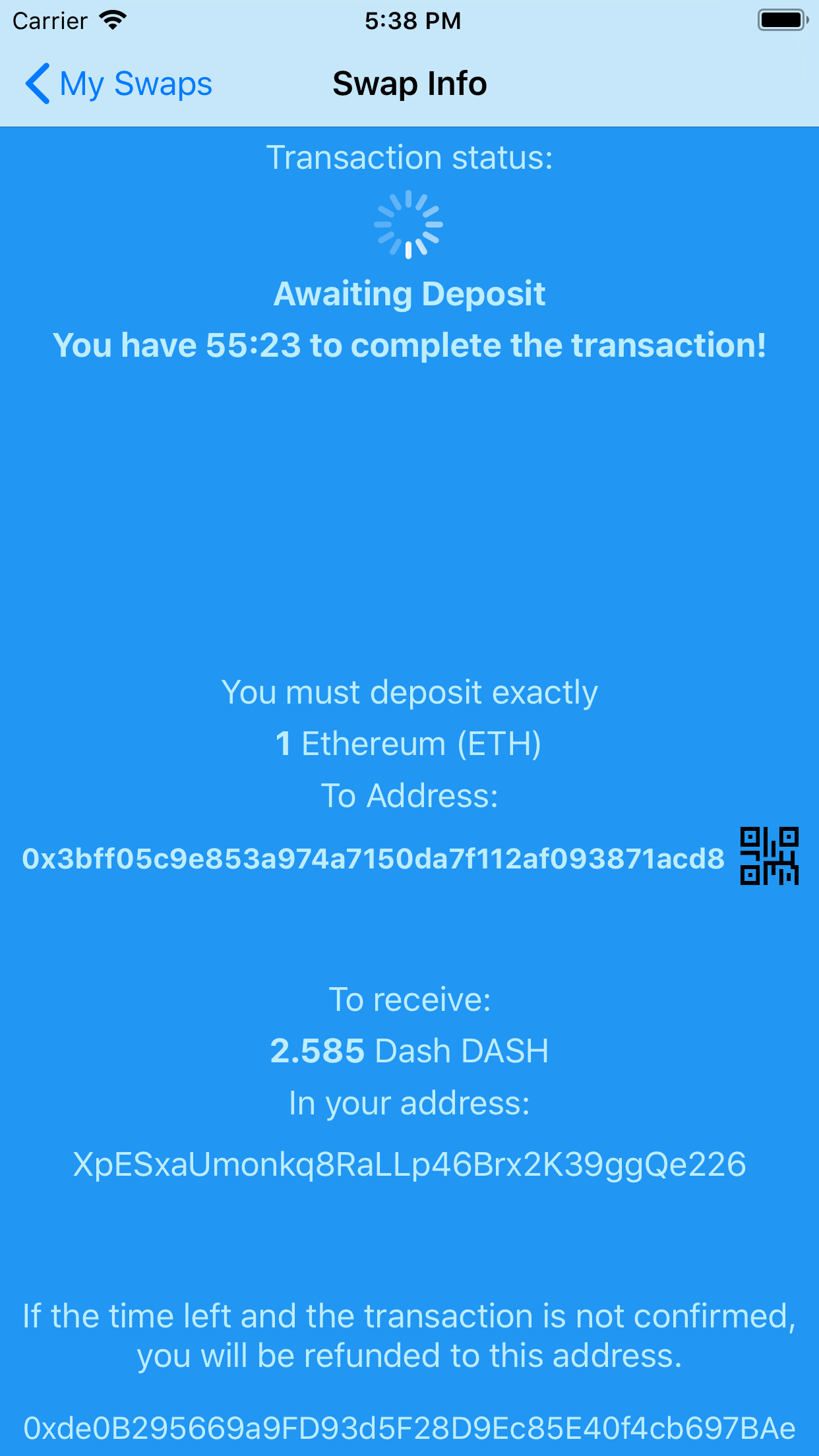
Task: Tap the 55:23 countdown timer text
Action: (x=409, y=344)
